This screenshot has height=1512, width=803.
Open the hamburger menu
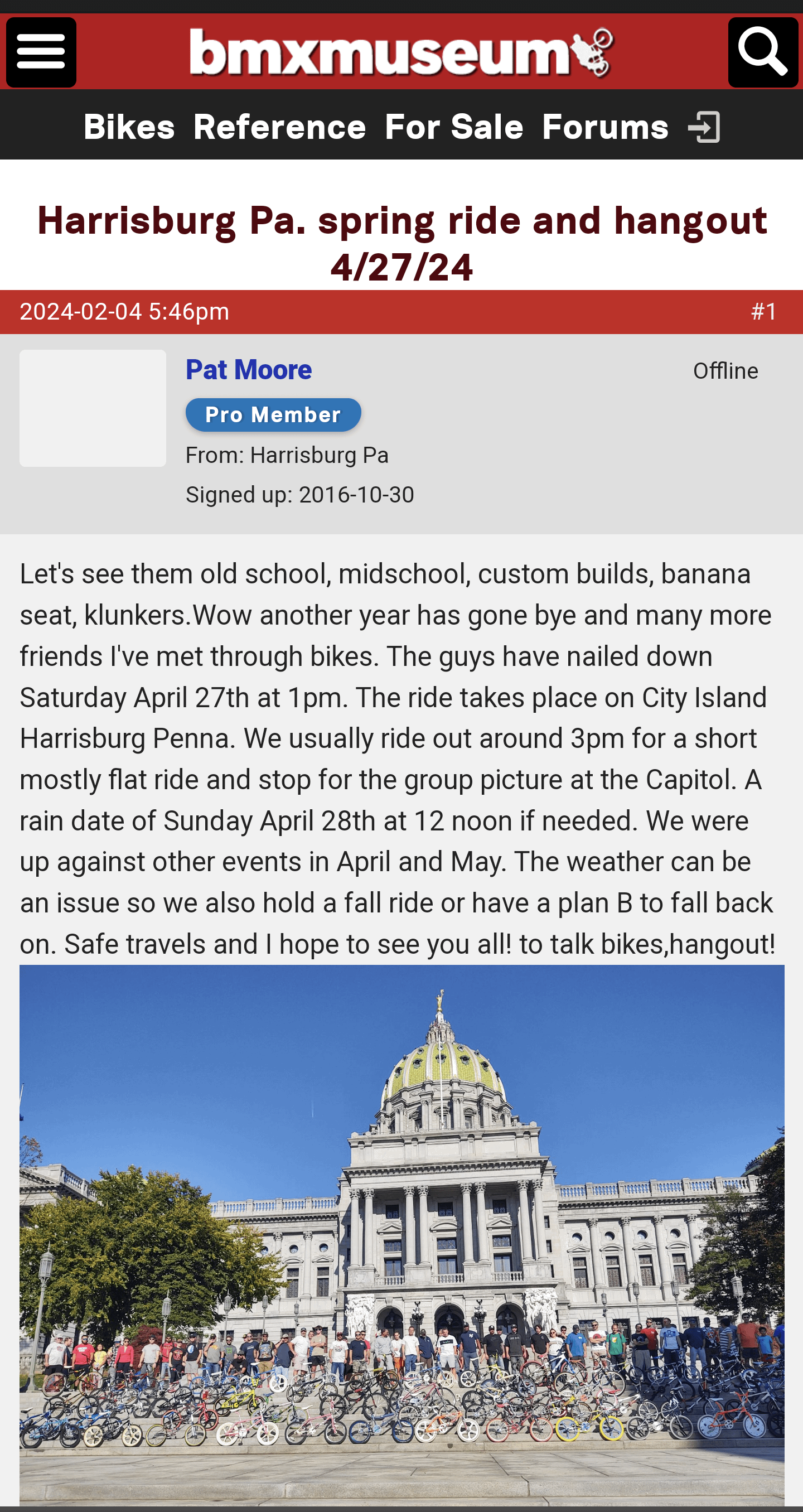[x=41, y=52]
